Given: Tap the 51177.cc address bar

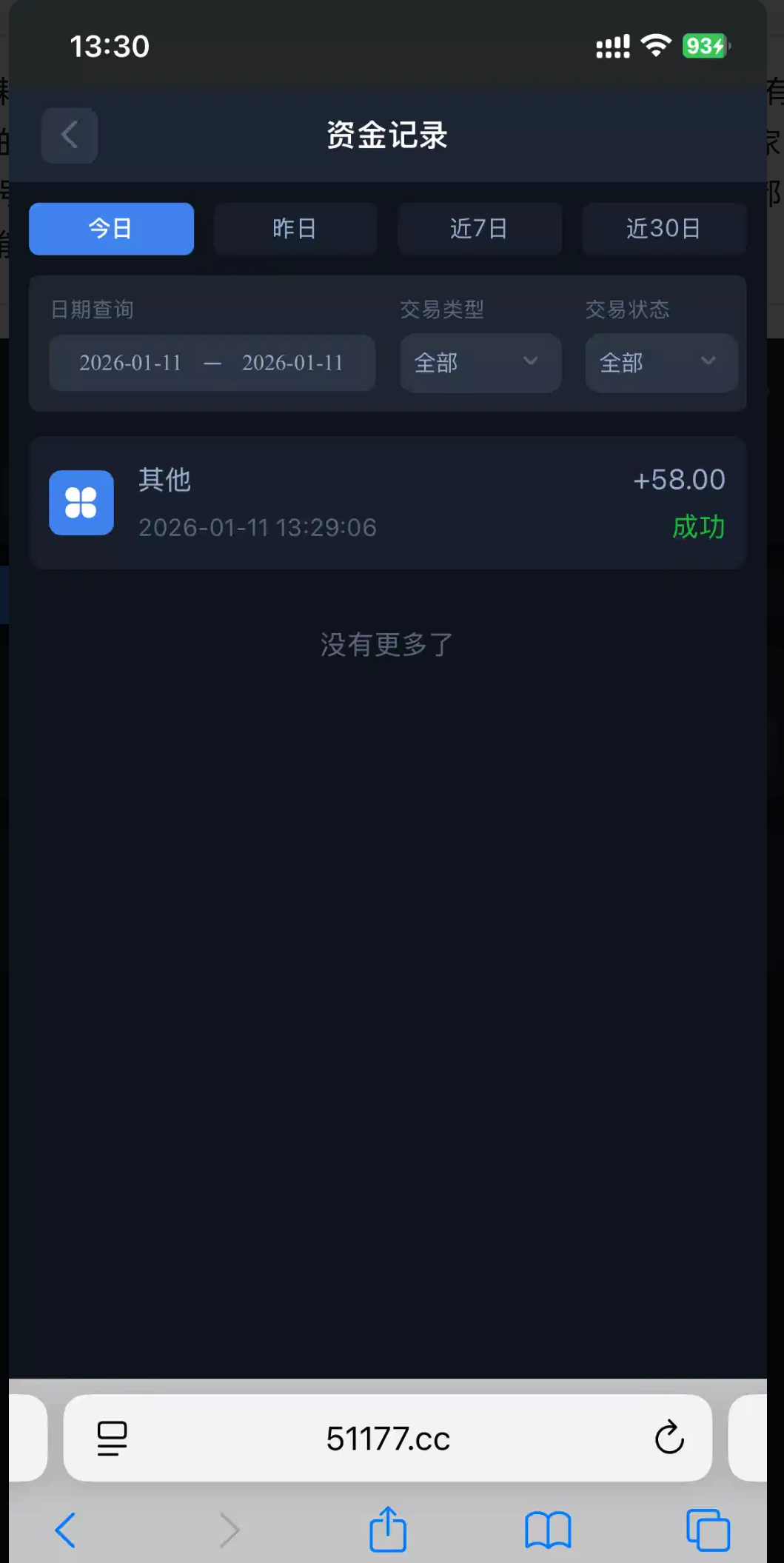Looking at the screenshot, I should click(x=388, y=1439).
